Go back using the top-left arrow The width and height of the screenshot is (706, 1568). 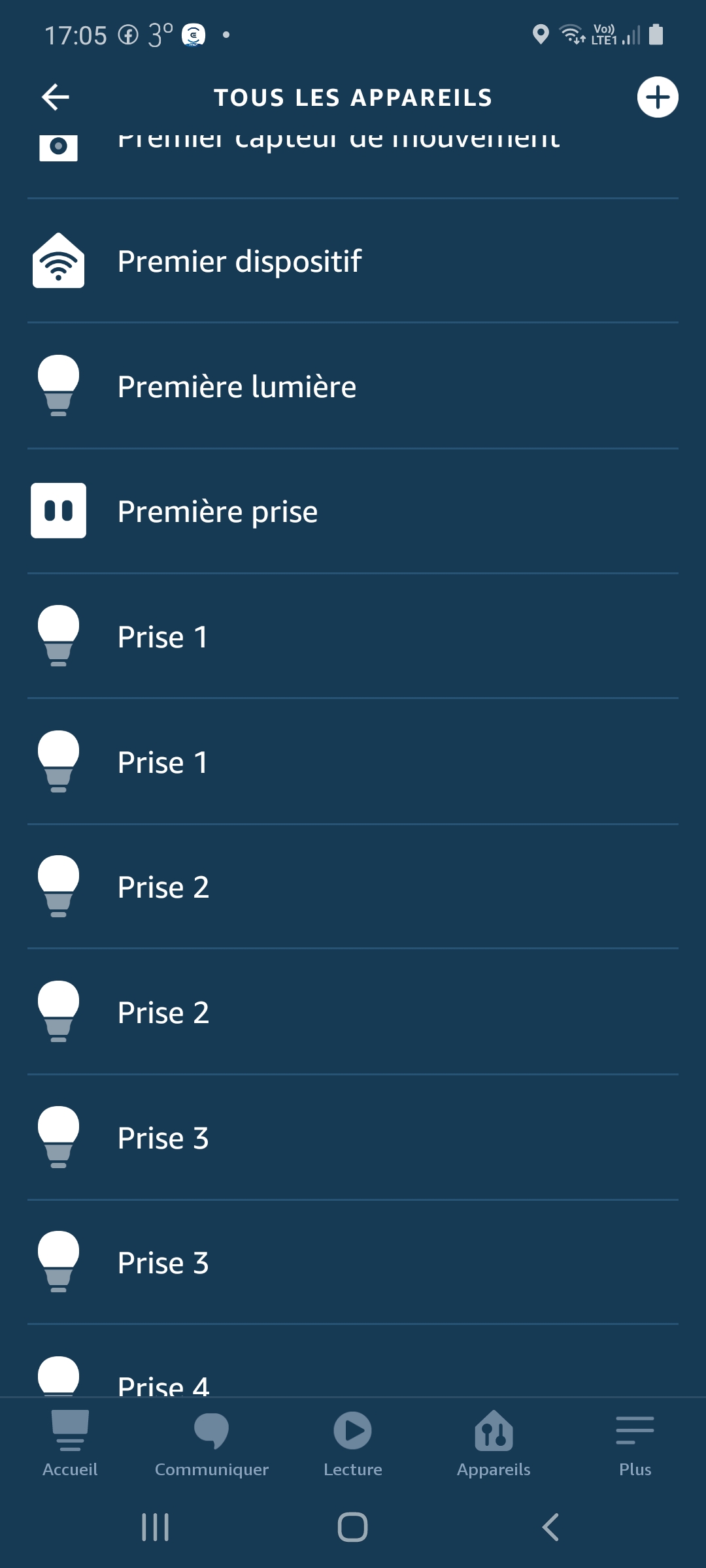56,97
